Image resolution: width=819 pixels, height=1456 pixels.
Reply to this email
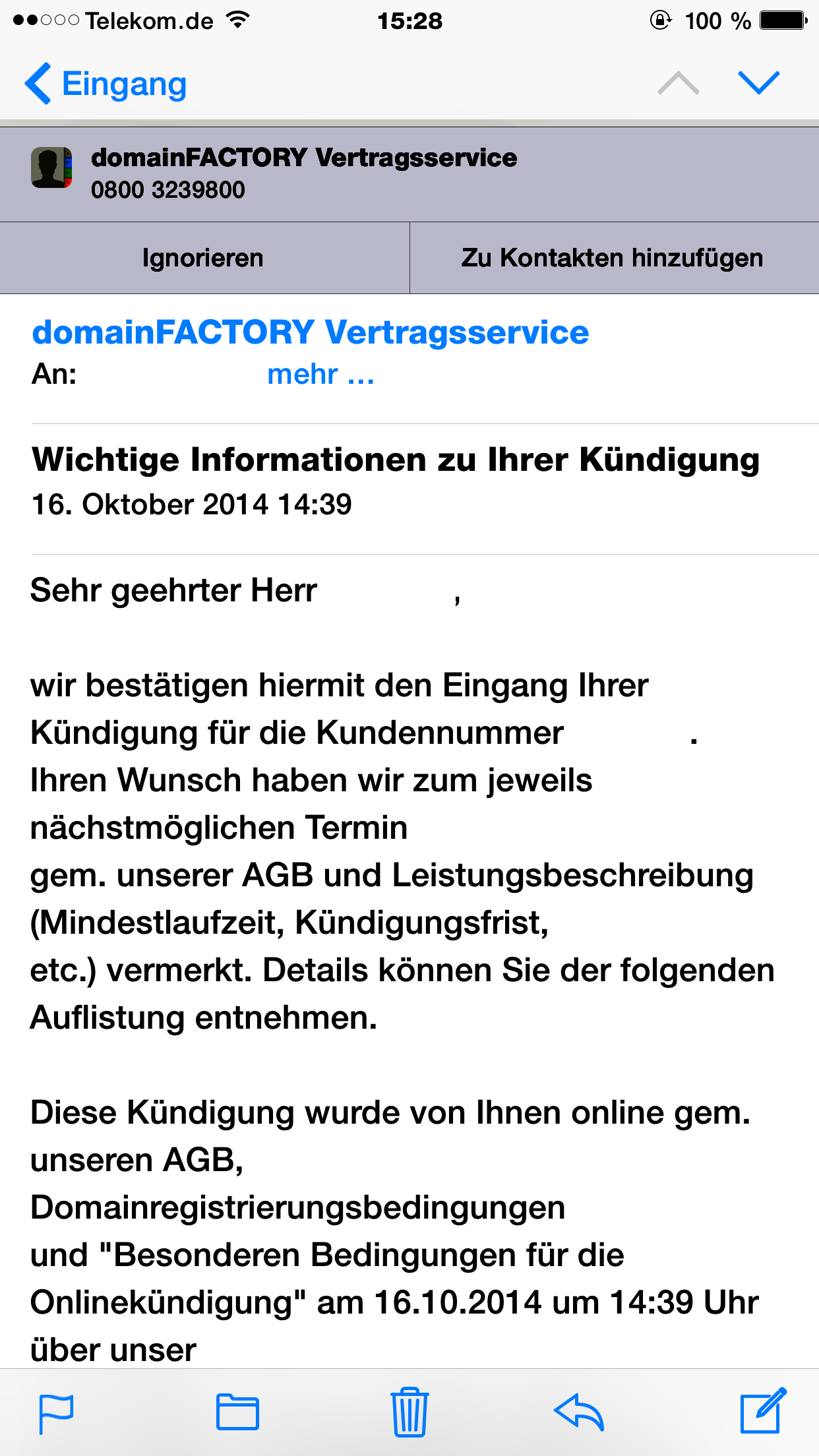pos(579,1413)
